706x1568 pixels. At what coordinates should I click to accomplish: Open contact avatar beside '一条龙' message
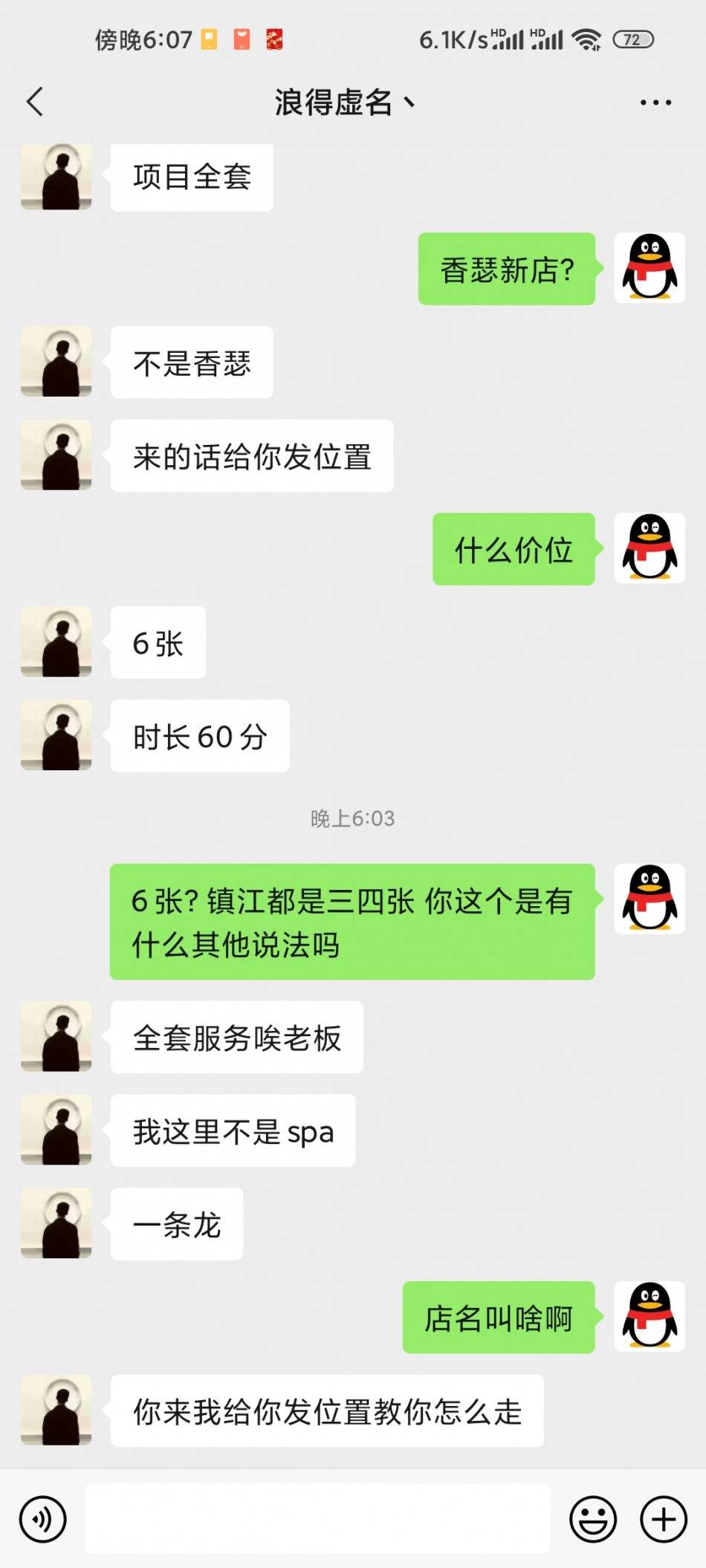56,1223
